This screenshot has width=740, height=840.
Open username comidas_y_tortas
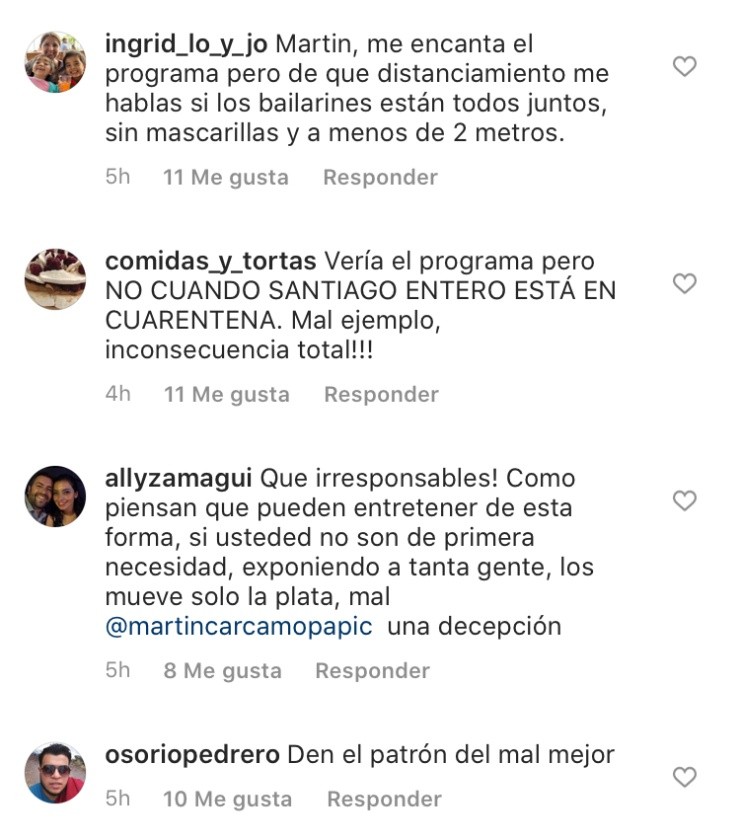pyautogui.click(x=210, y=261)
